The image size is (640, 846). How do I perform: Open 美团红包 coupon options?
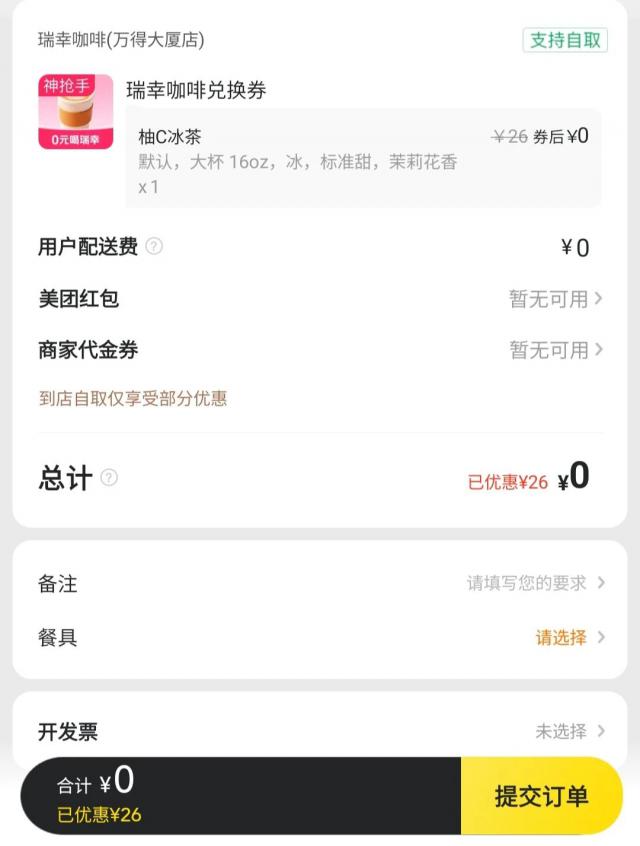pos(555,299)
